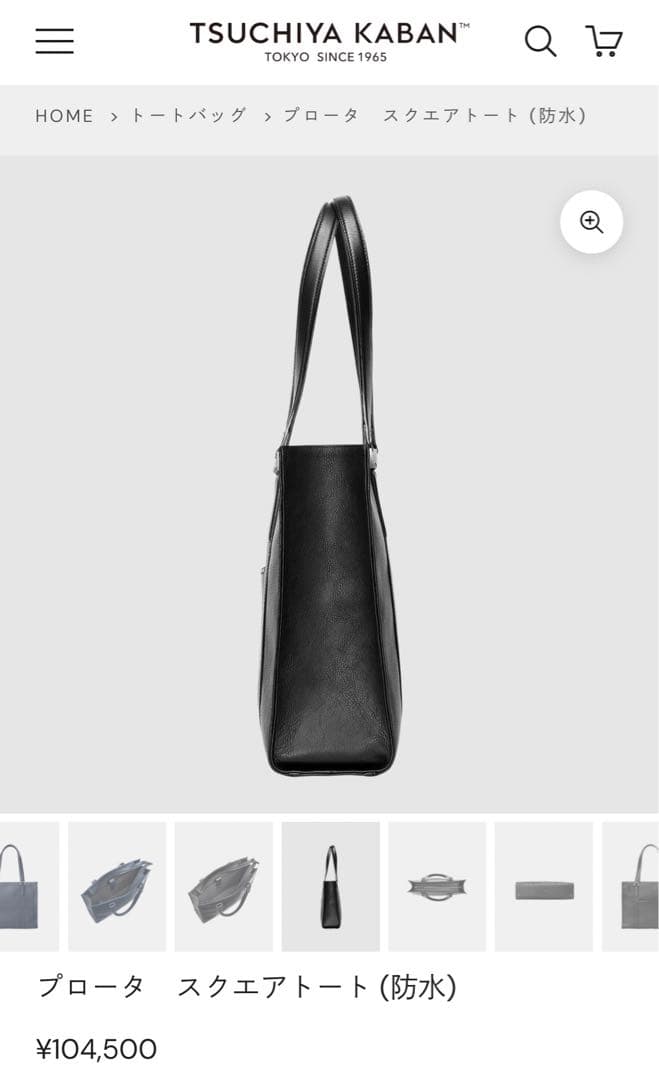The image size is (659, 1080).
Task: Zoom in on the product image
Action: (591, 222)
